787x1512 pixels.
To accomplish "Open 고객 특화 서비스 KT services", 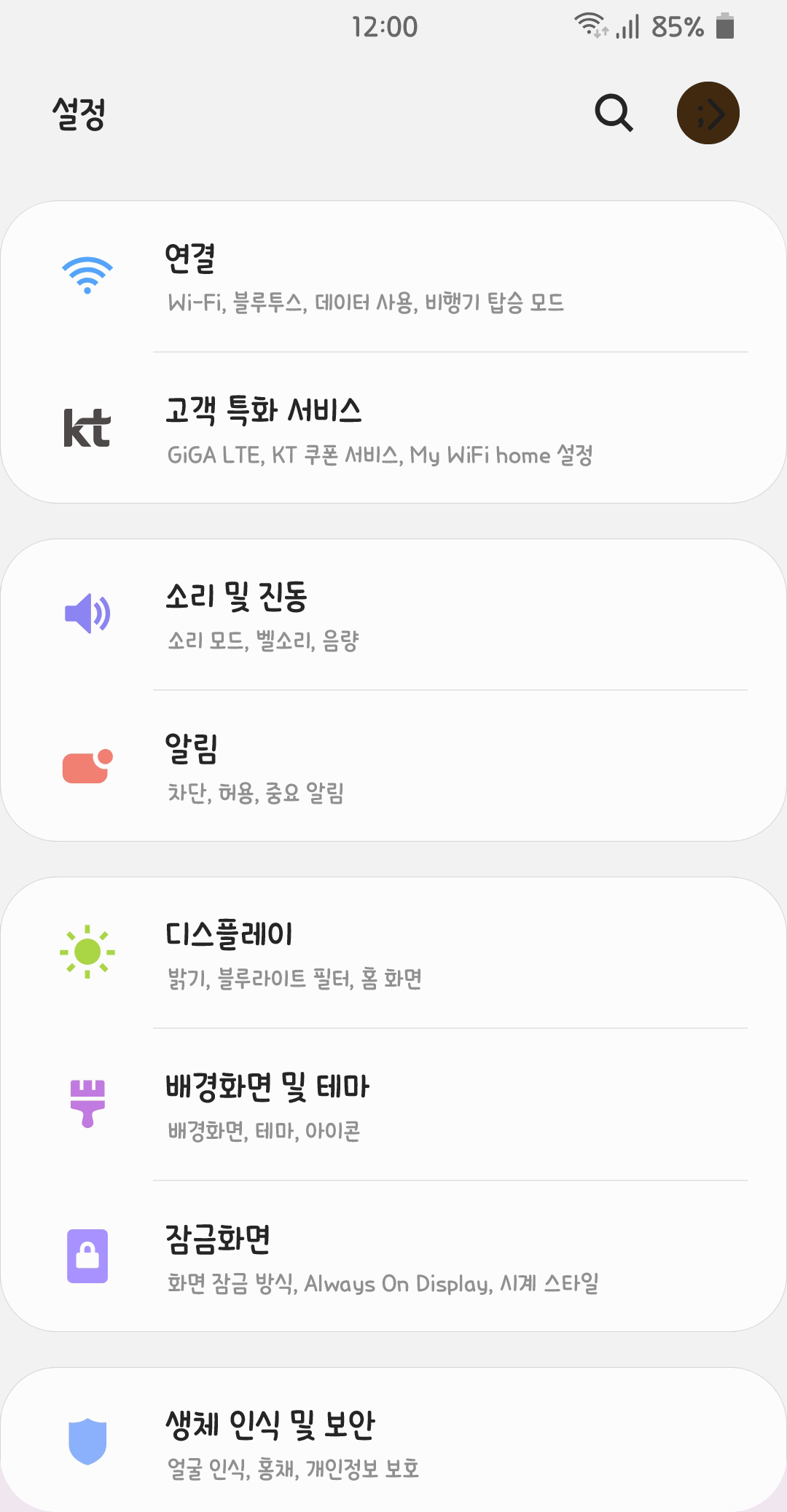I will pyautogui.click(x=393, y=428).
